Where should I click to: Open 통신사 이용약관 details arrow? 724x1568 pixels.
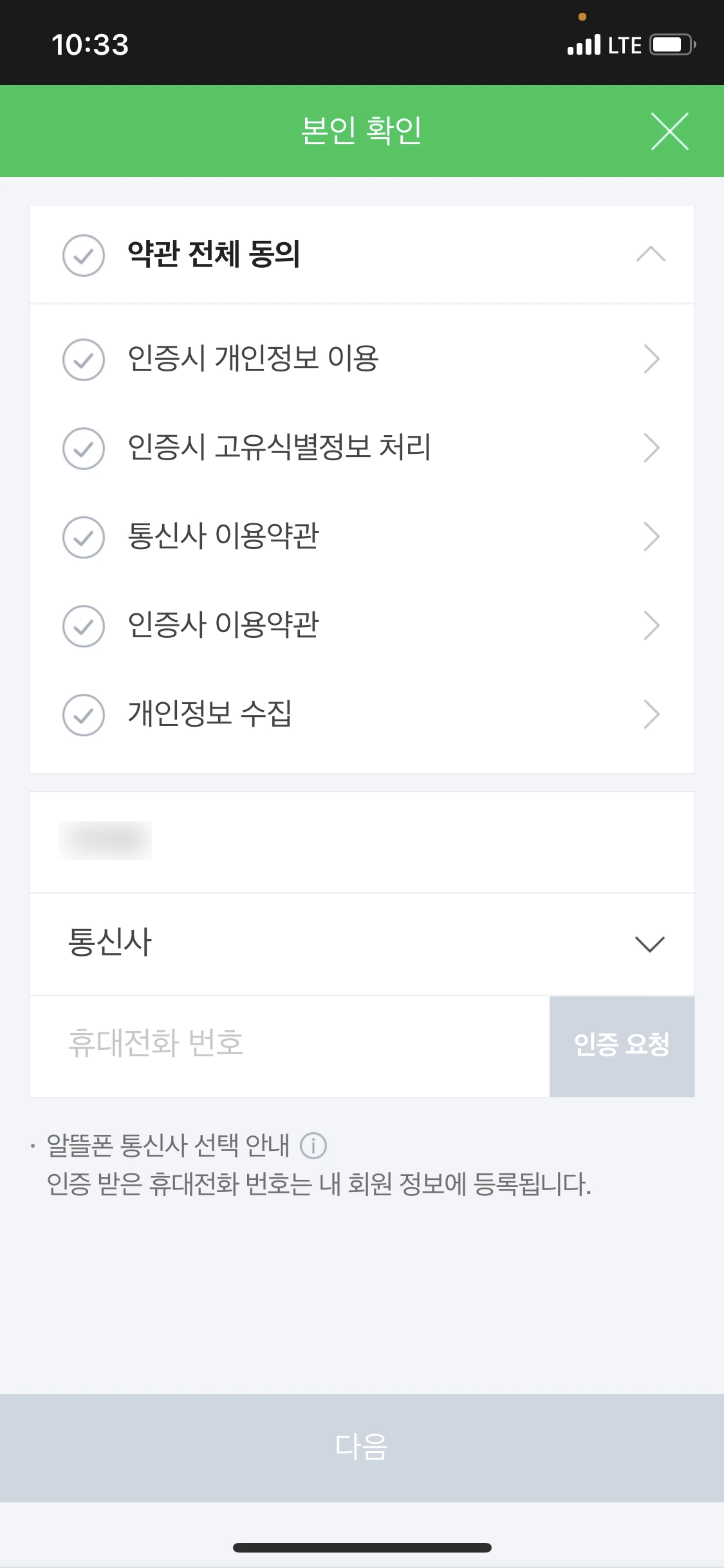tap(651, 537)
